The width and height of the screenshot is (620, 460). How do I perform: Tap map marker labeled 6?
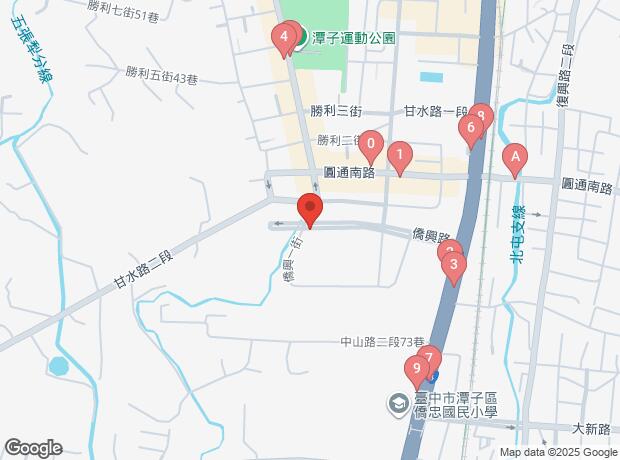click(468, 128)
